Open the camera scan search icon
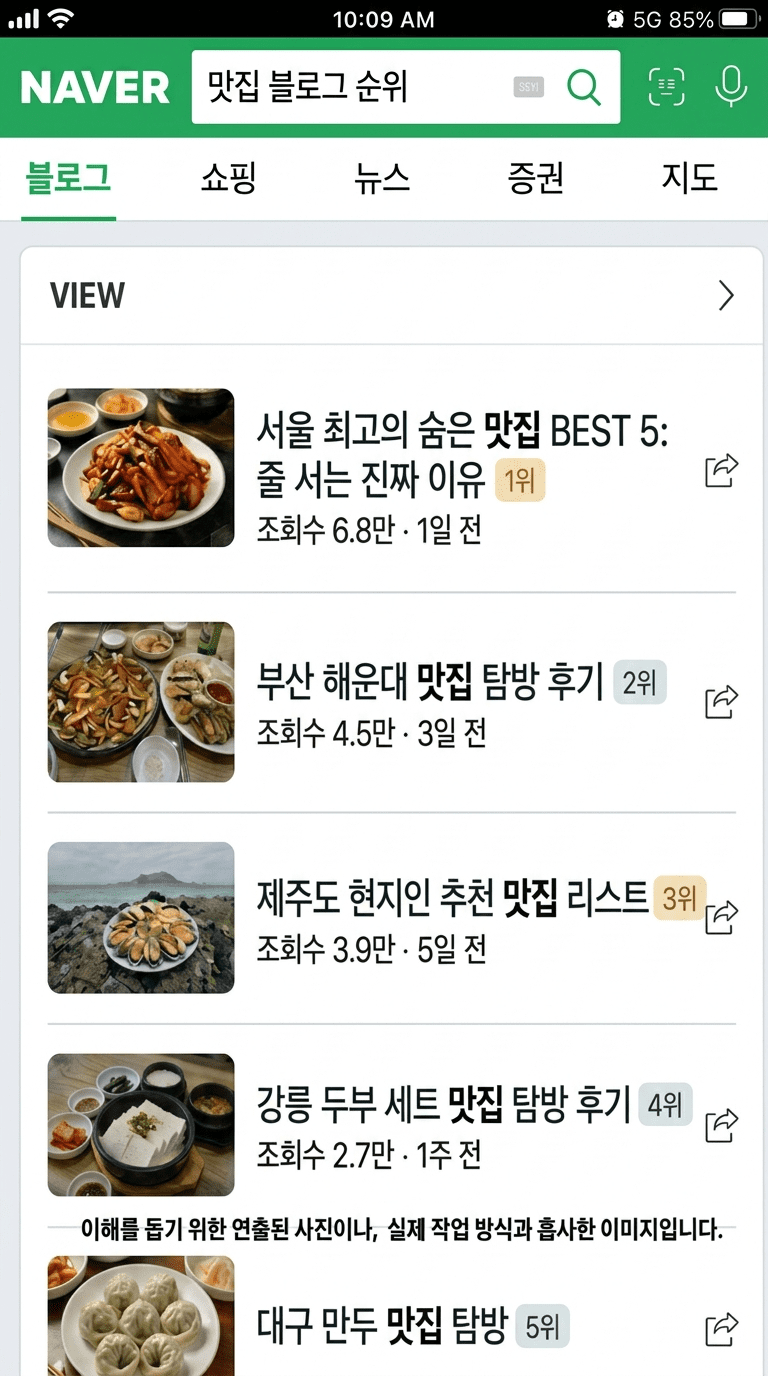768x1376 pixels. click(667, 88)
